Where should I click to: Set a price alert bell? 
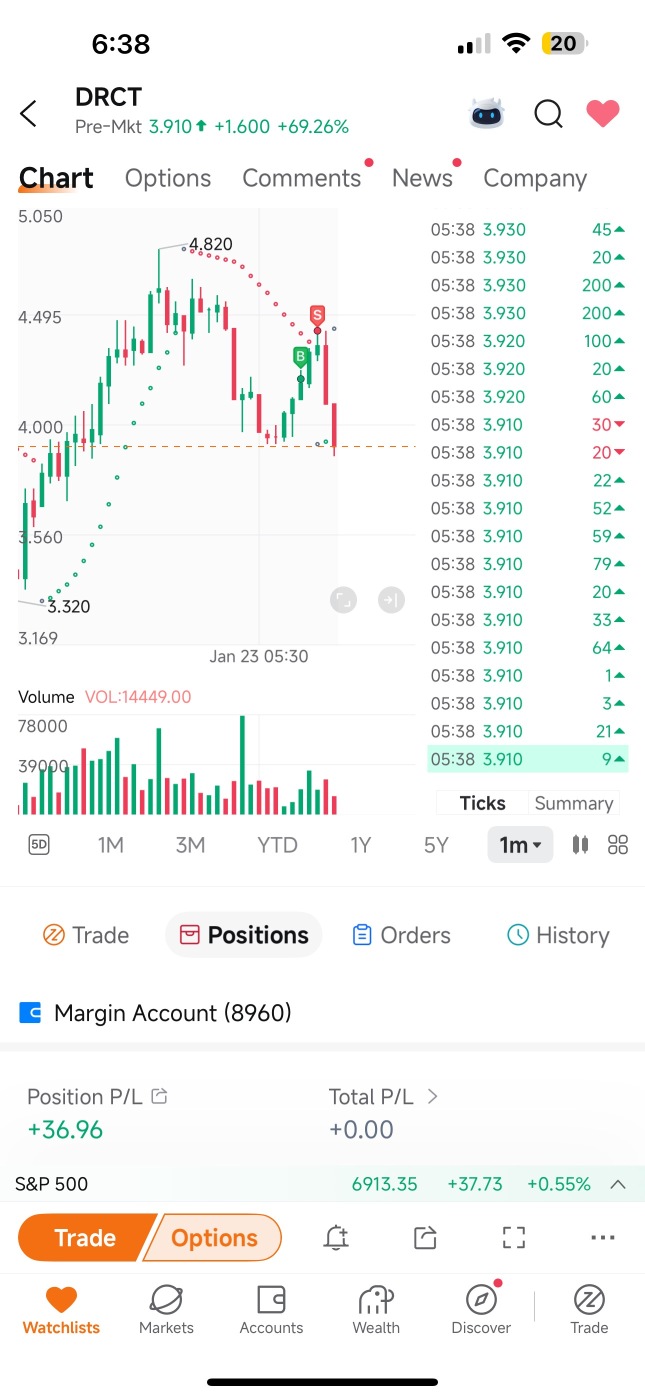336,1238
